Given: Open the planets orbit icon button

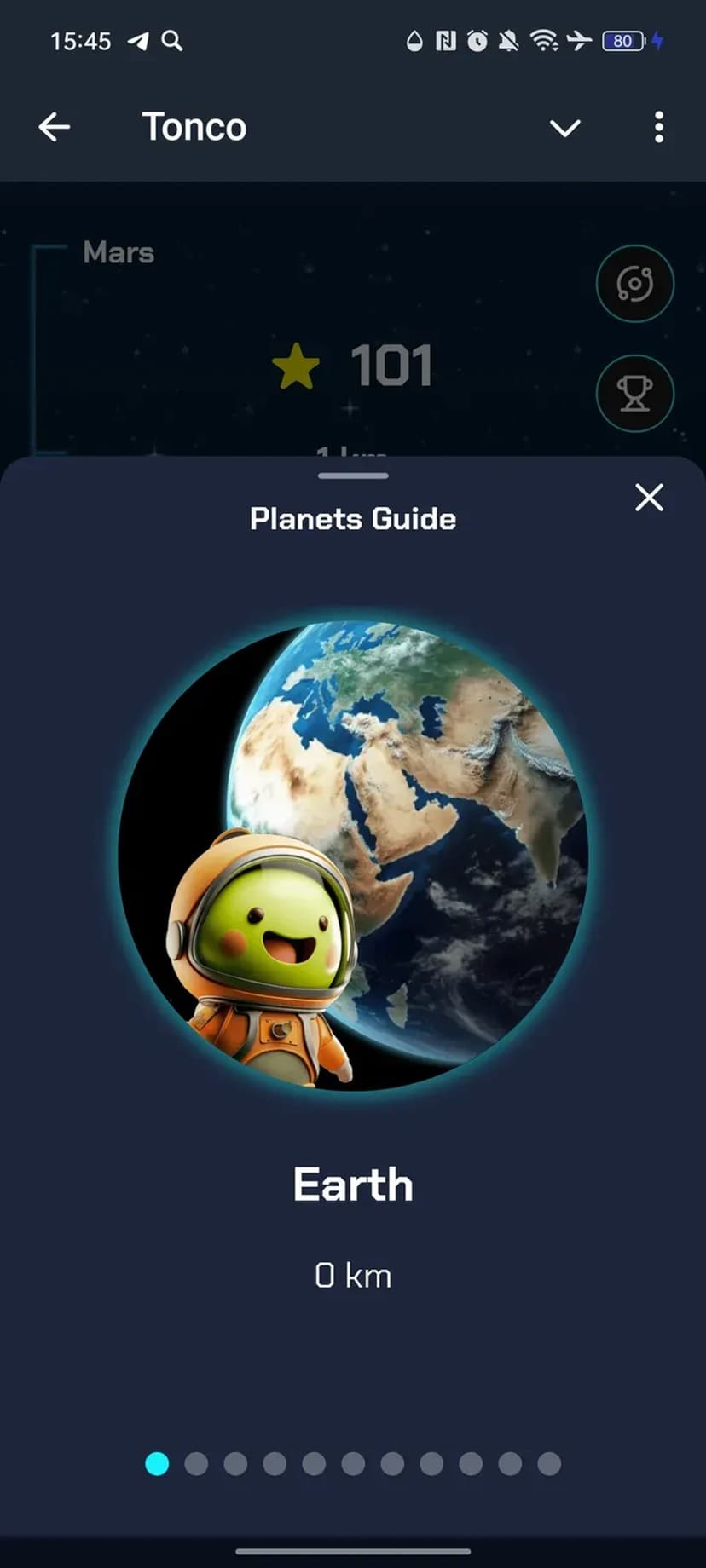Looking at the screenshot, I should pyautogui.click(x=635, y=284).
